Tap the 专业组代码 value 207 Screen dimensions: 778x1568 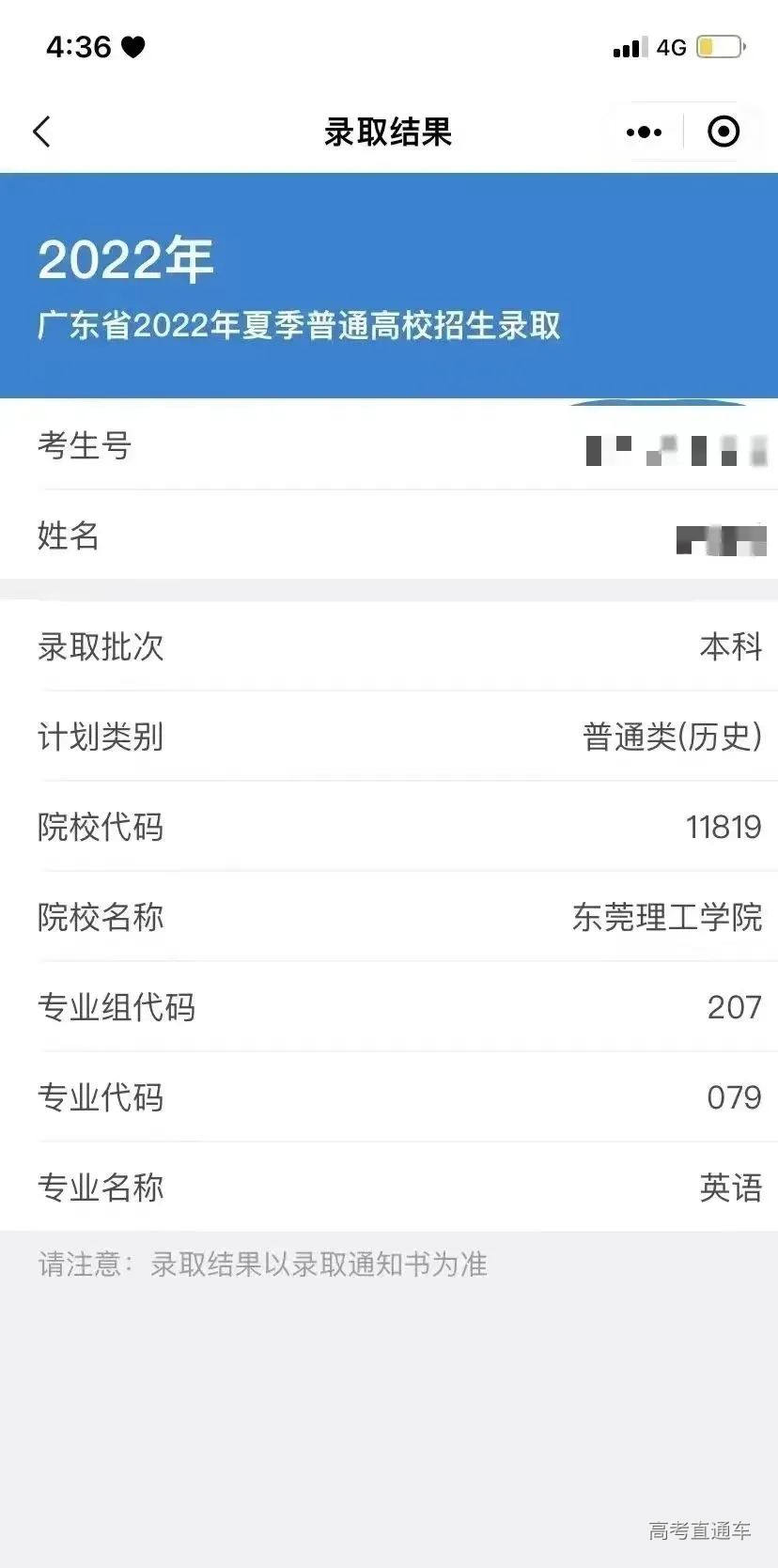pos(733,1007)
